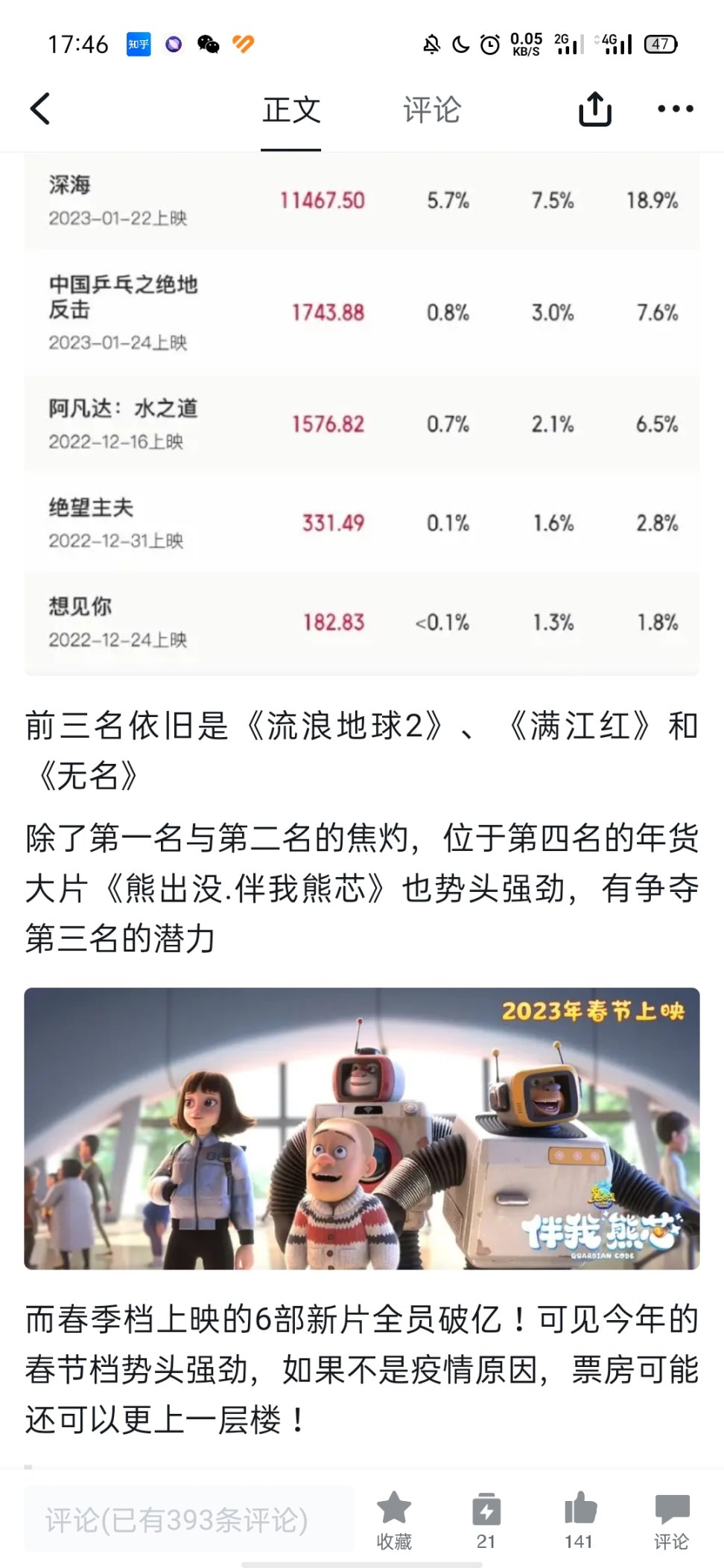Select the 正文 tab
724x1568 pixels.
click(x=291, y=110)
